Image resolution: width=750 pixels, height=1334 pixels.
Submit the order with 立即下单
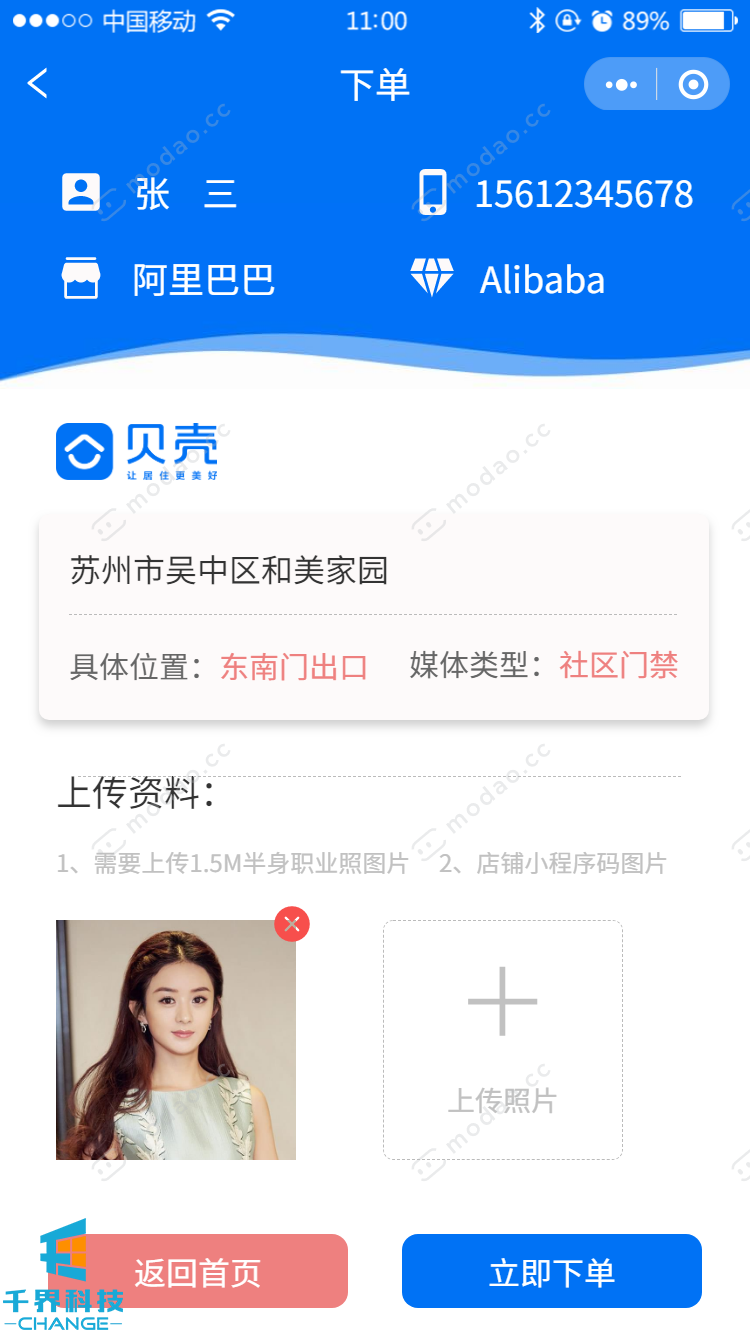tap(552, 1272)
